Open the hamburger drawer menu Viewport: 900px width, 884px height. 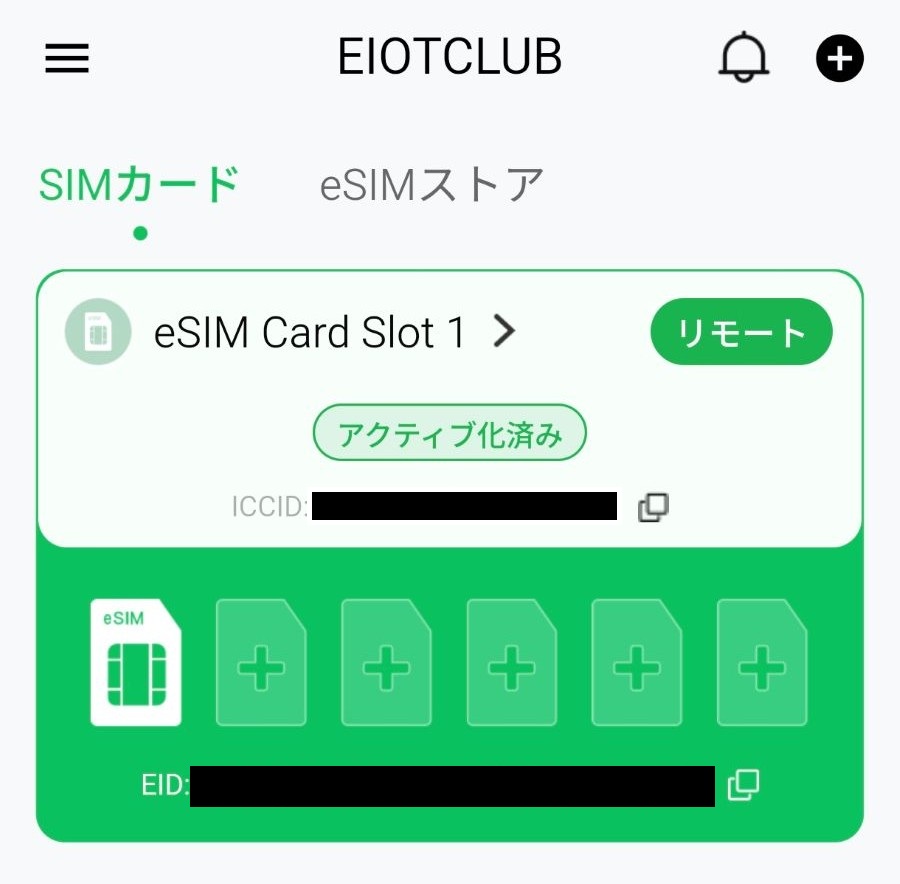[x=67, y=59]
